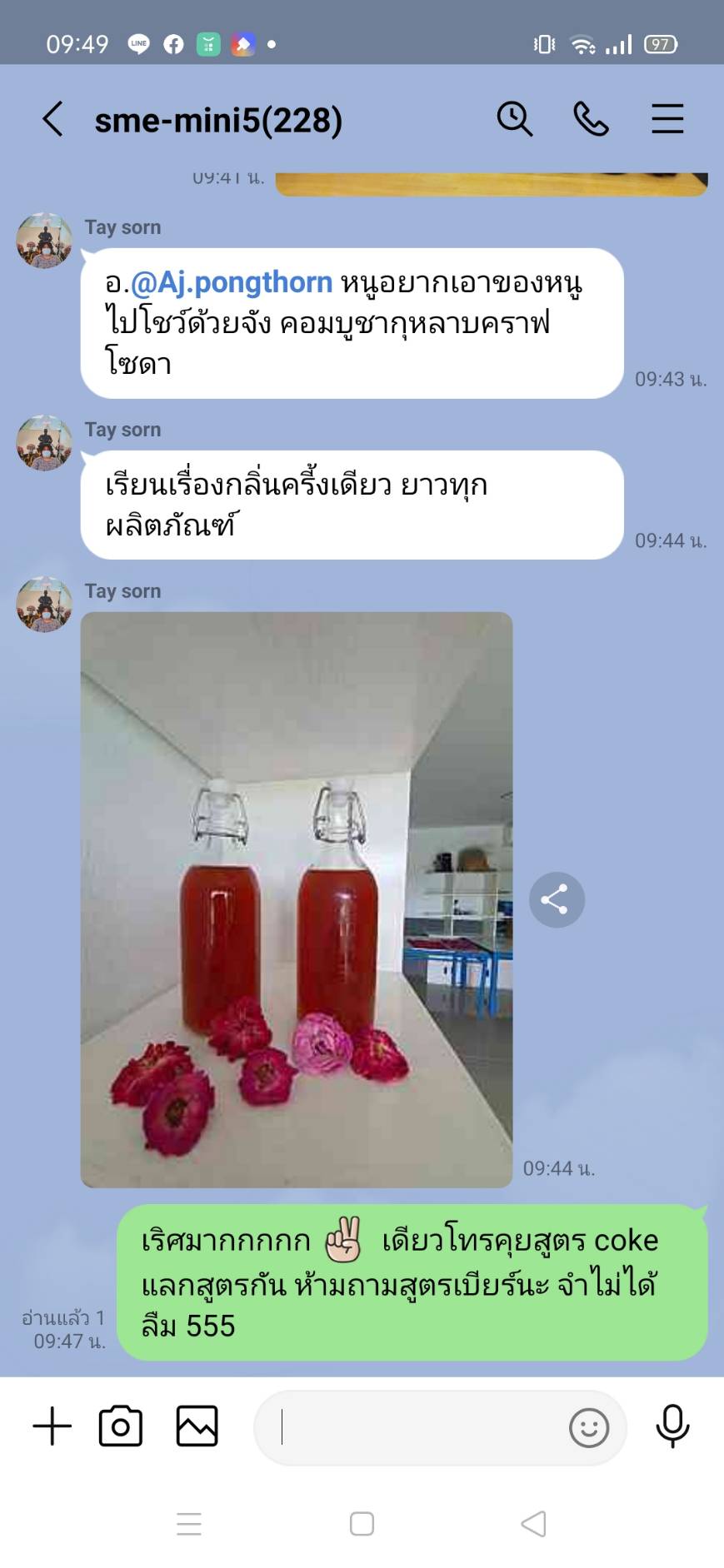
Task: Go back from the sme-mini5 chat
Action: point(52,119)
